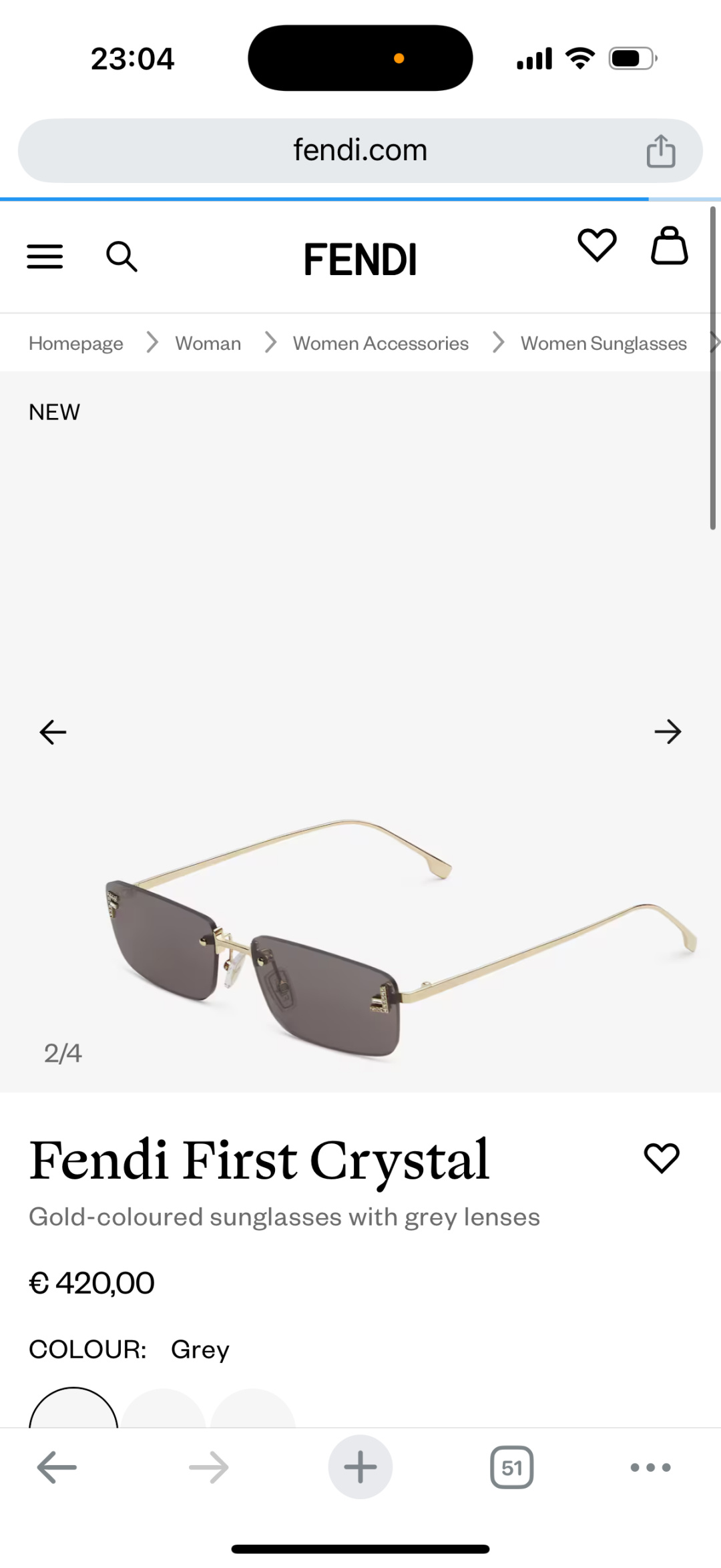Open the Woman breadcrumb link
This screenshot has width=721, height=1568.
coord(208,343)
